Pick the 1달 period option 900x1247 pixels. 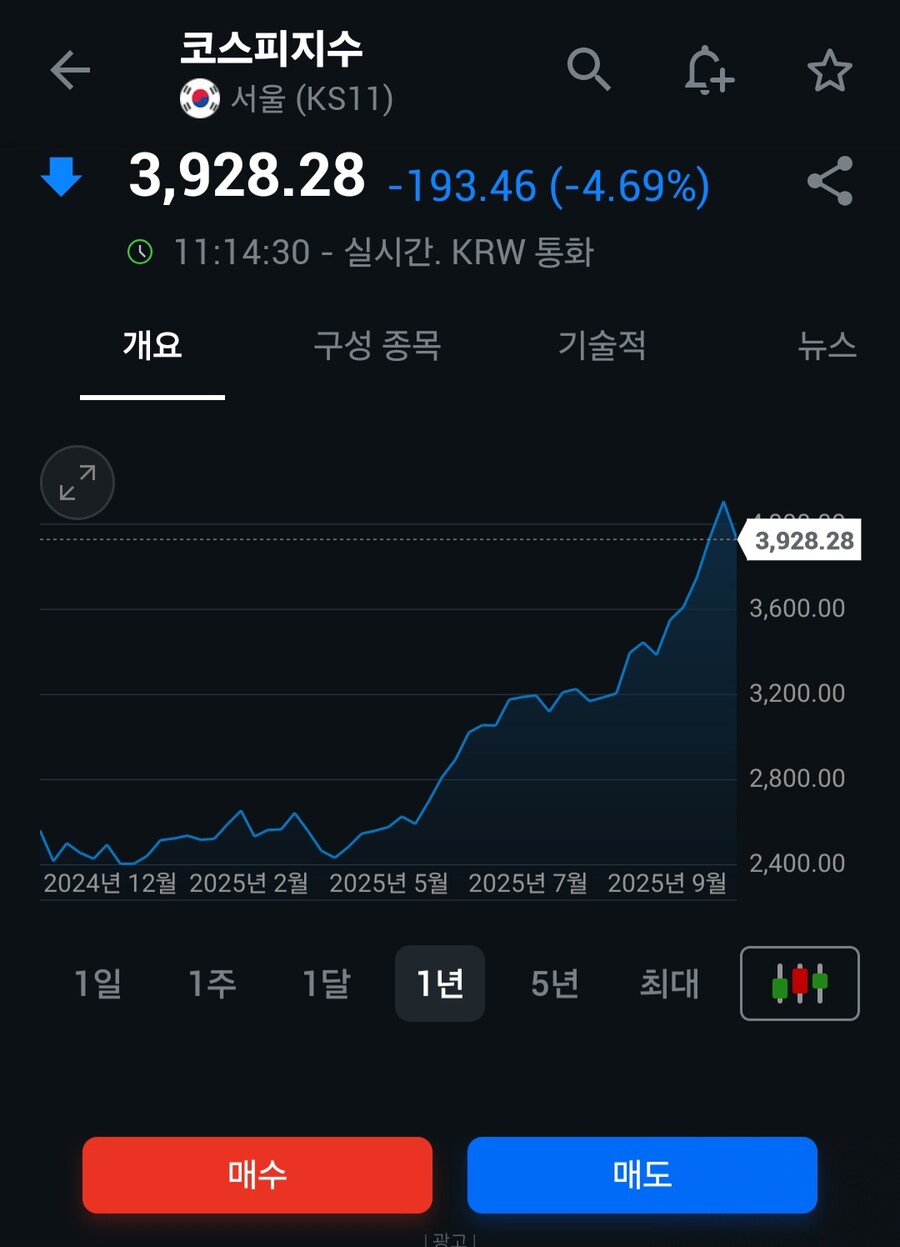pos(325,983)
